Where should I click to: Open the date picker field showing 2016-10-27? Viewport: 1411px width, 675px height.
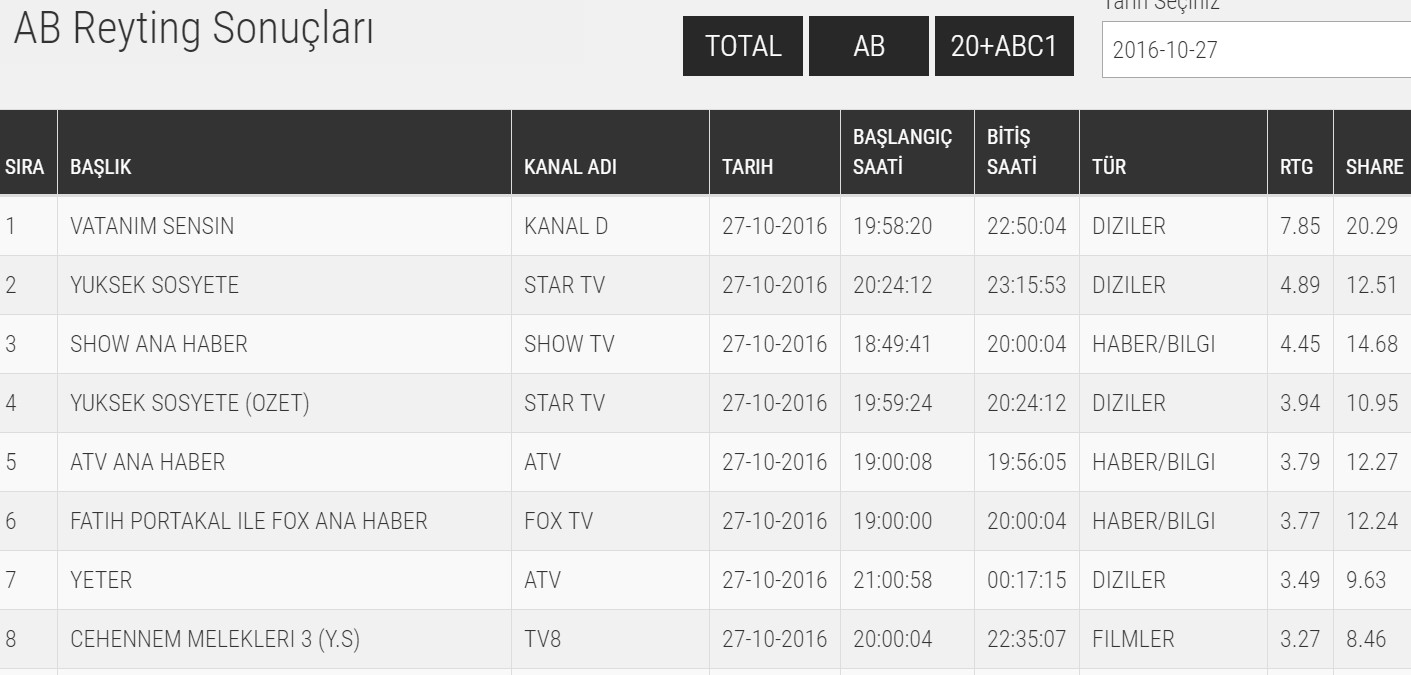tap(1255, 49)
